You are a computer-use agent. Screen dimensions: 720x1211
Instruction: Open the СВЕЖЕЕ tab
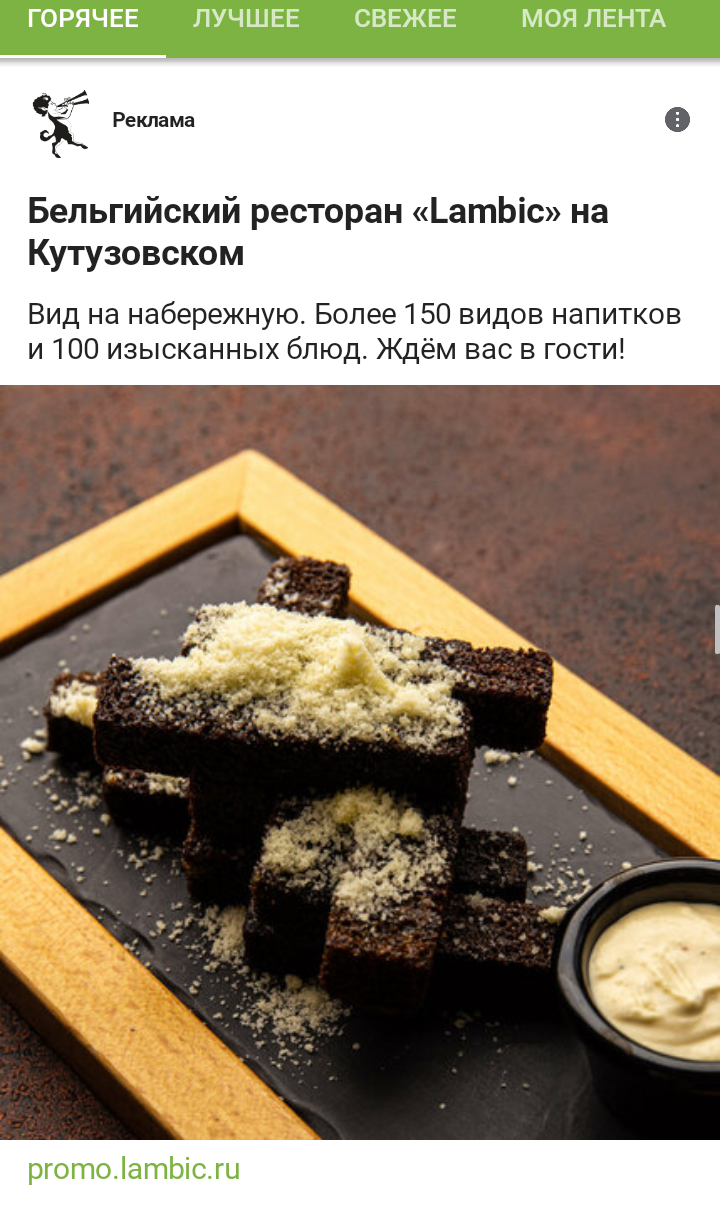click(405, 19)
